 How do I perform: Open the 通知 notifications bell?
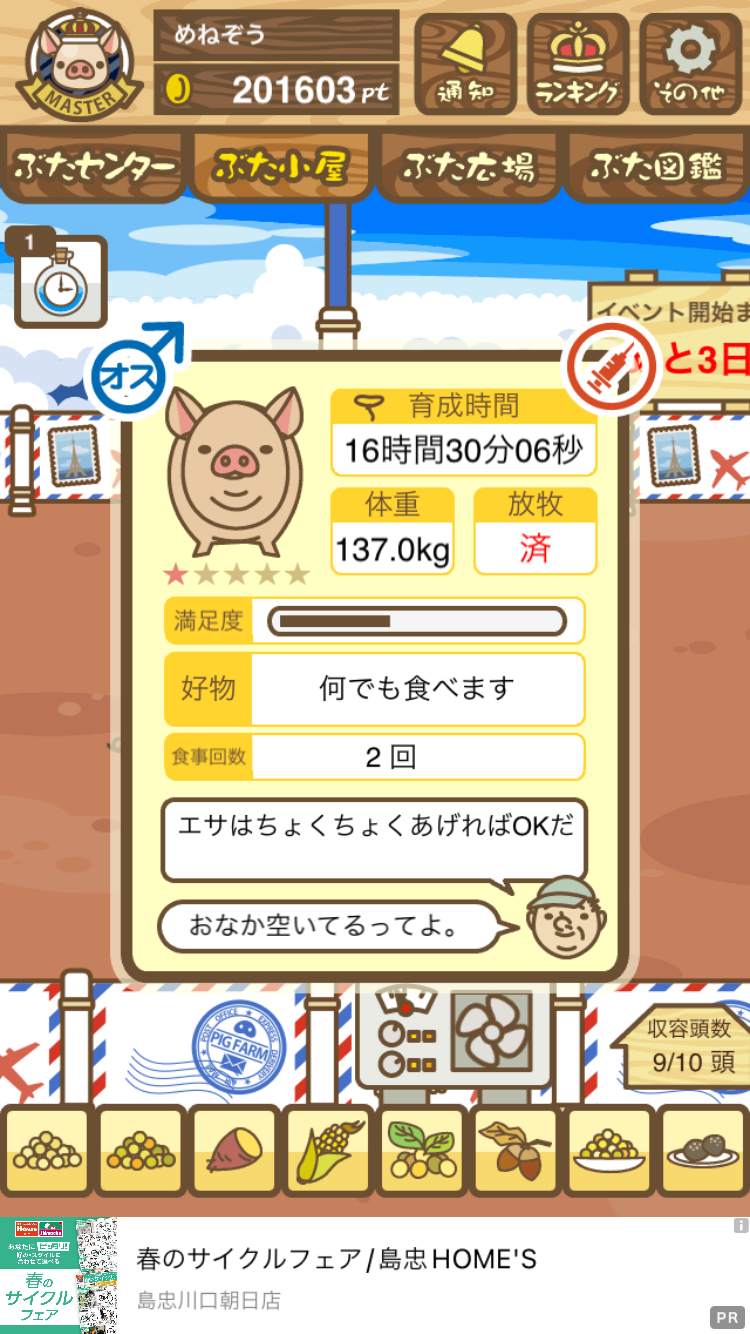click(x=465, y=63)
